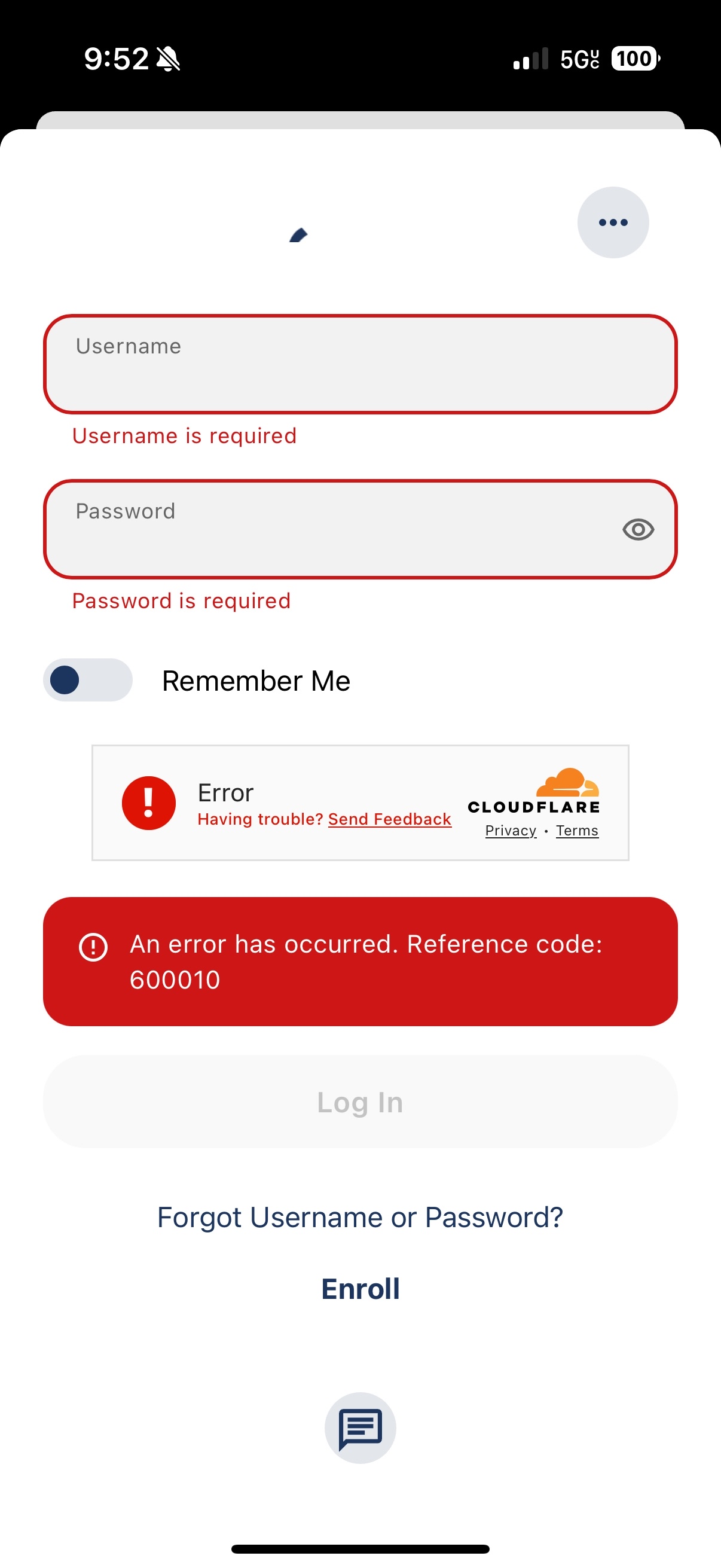Open the Send Feedback link

point(389,819)
